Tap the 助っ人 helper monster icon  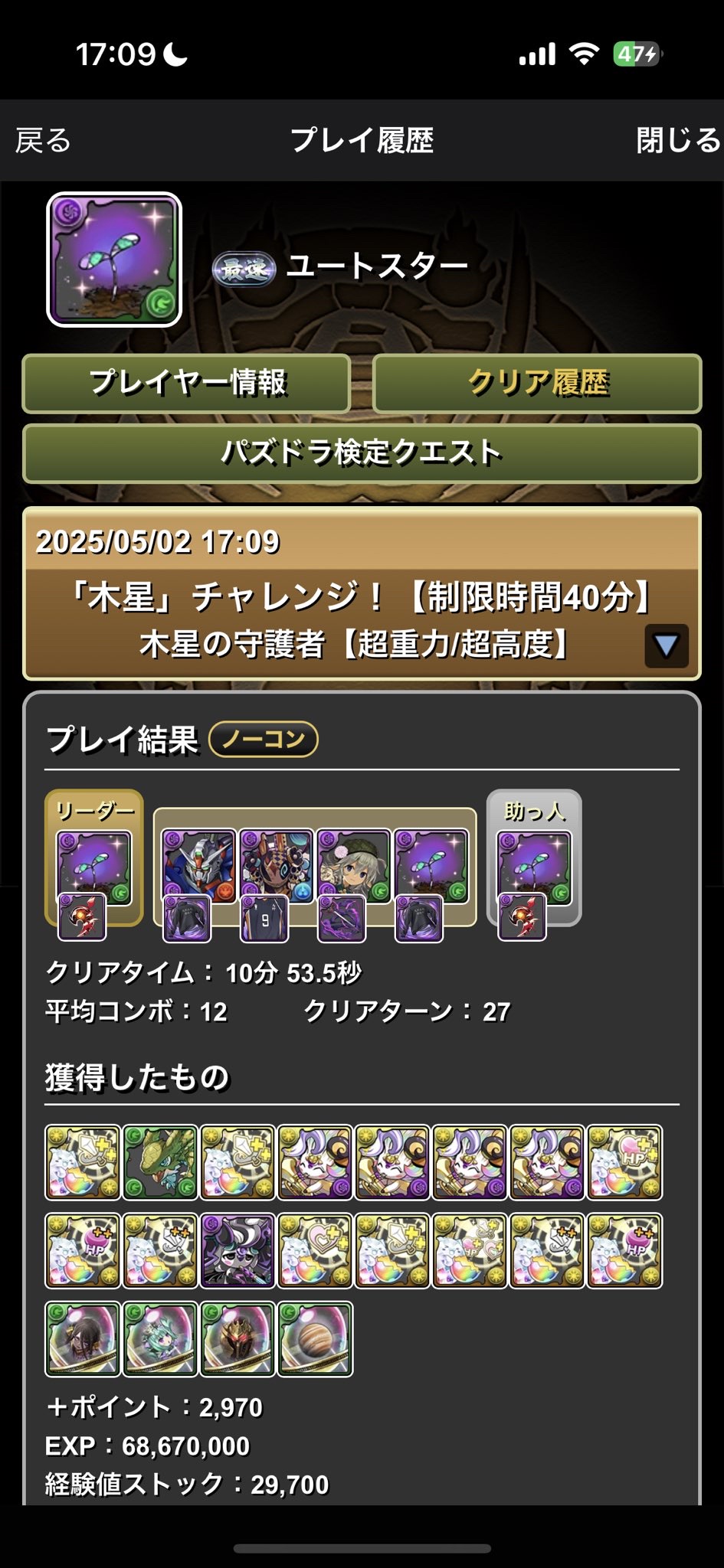click(534, 867)
